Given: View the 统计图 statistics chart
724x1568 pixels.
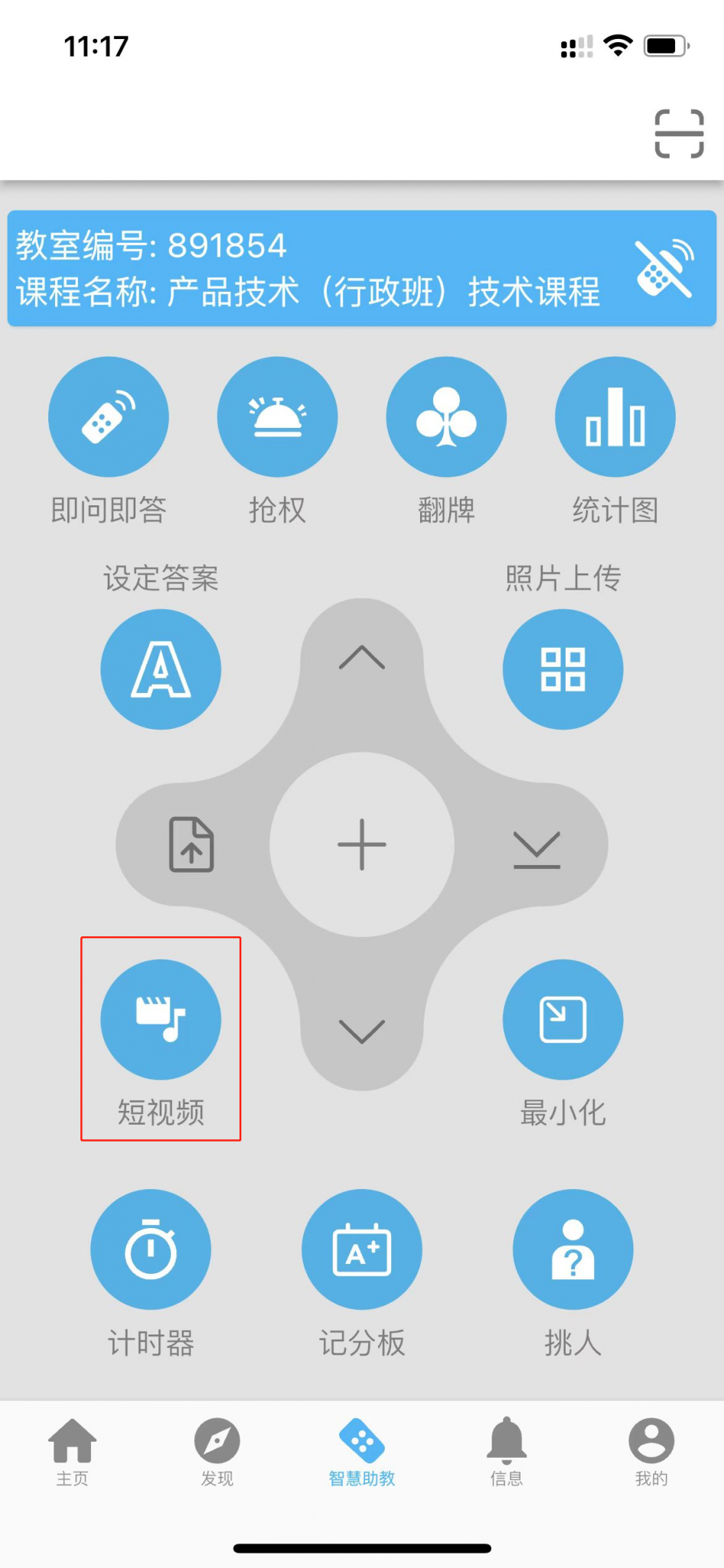Looking at the screenshot, I should (x=615, y=417).
